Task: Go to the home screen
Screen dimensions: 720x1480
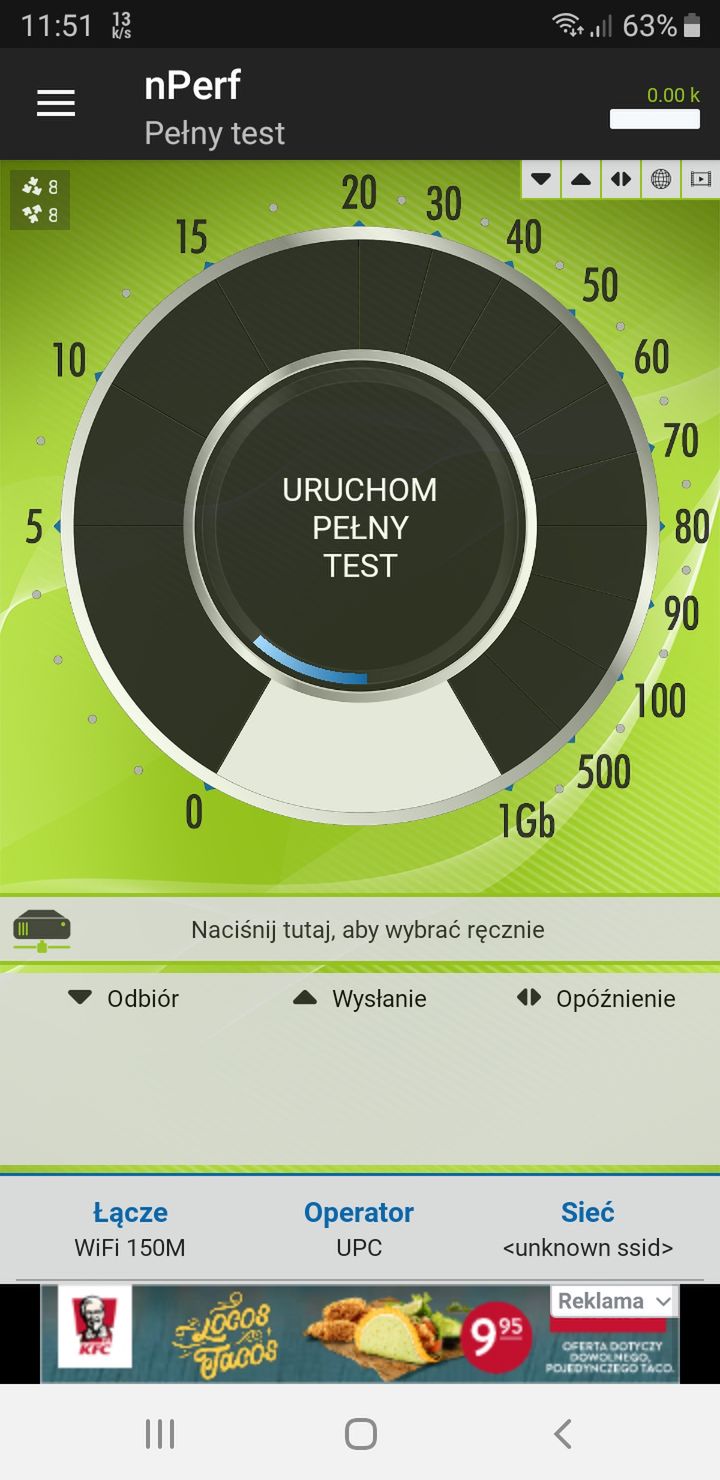Action: click(x=360, y=1434)
